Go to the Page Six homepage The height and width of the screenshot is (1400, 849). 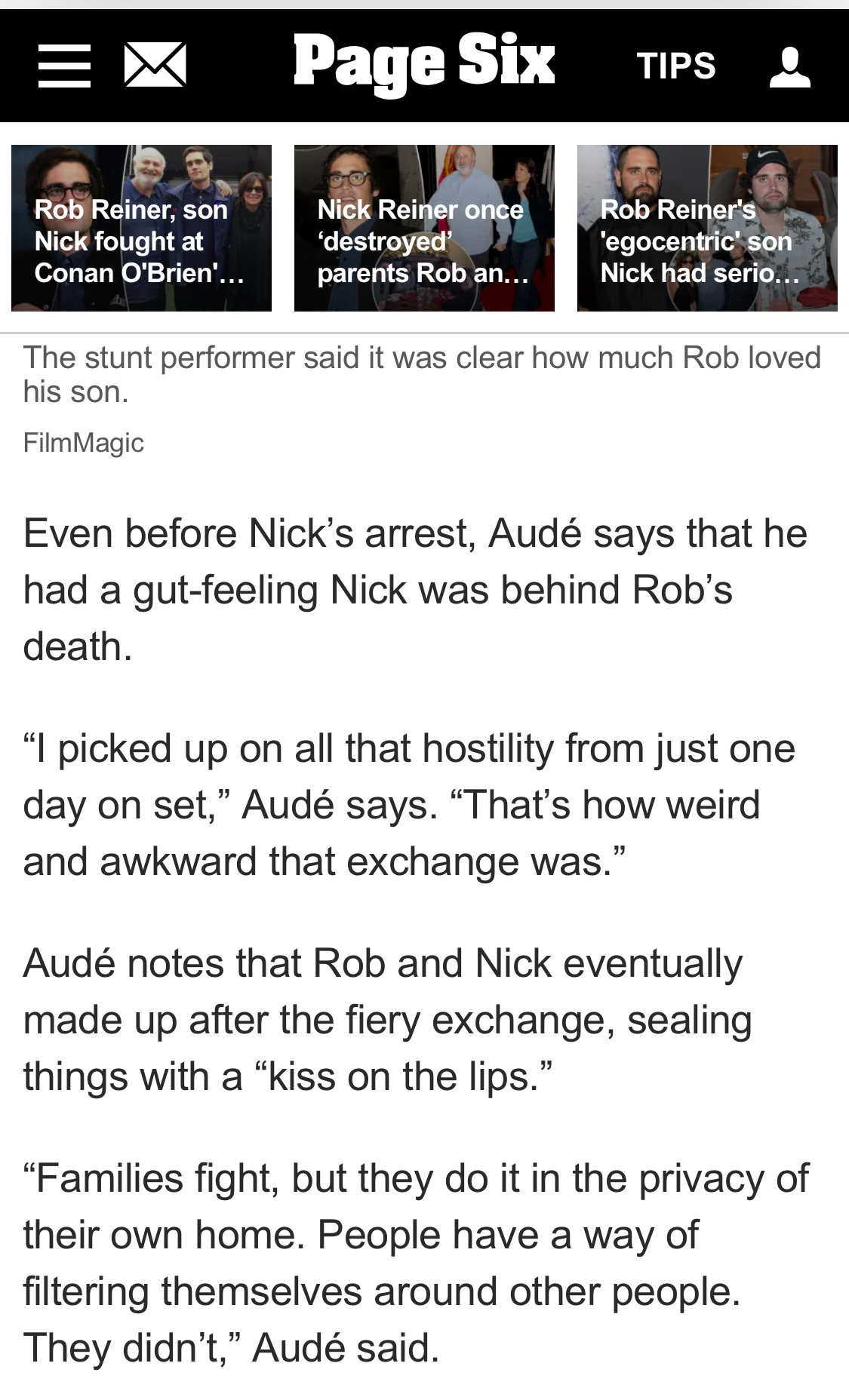click(x=423, y=62)
